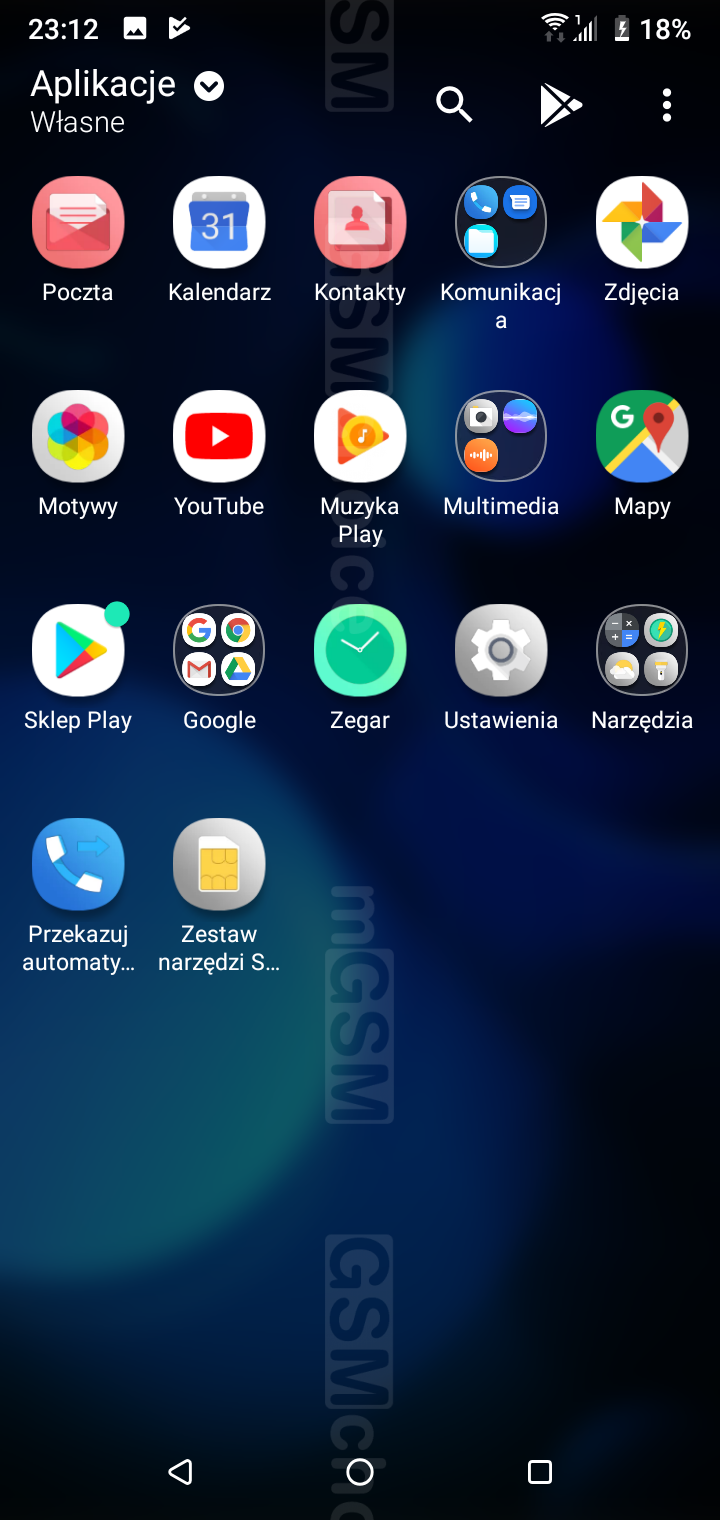Open Muzyka Play app
This screenshot has height=1520, width=720.
click(360, 436)
